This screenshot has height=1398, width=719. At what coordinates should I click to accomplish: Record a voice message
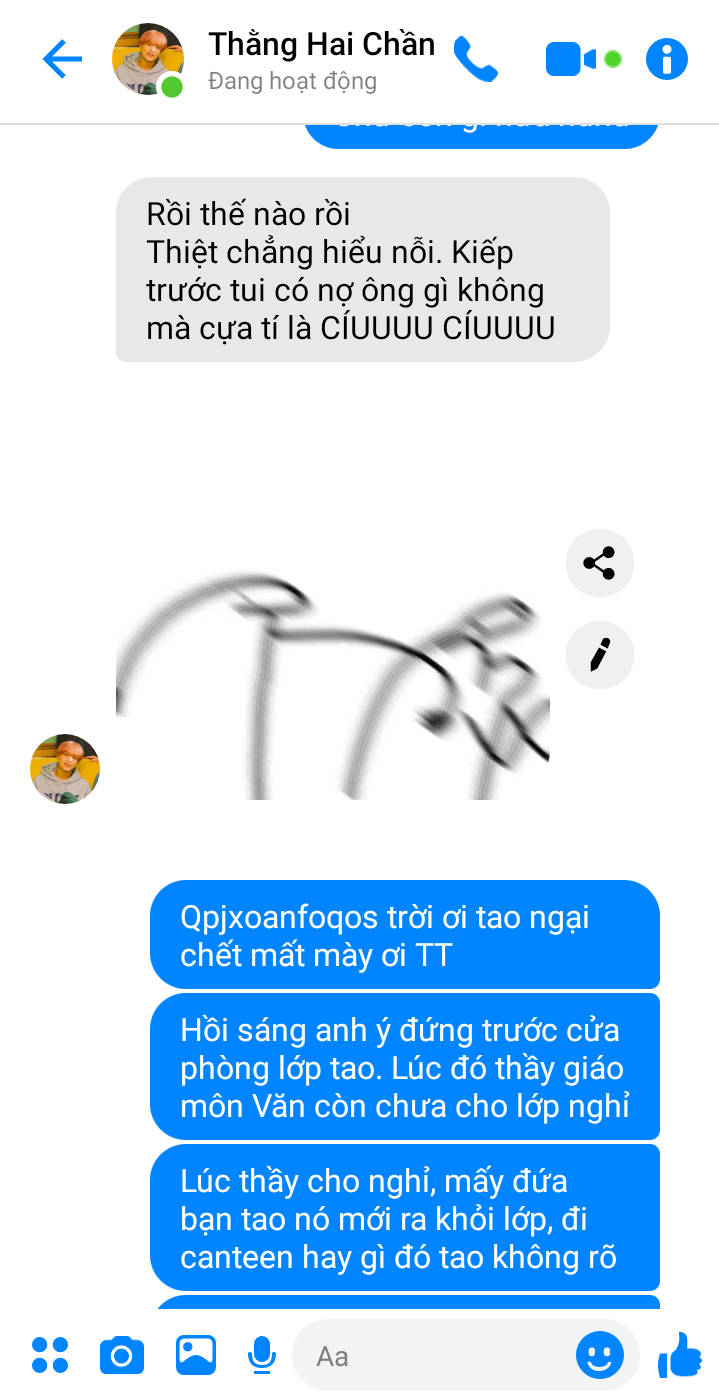click(262, 1355)
